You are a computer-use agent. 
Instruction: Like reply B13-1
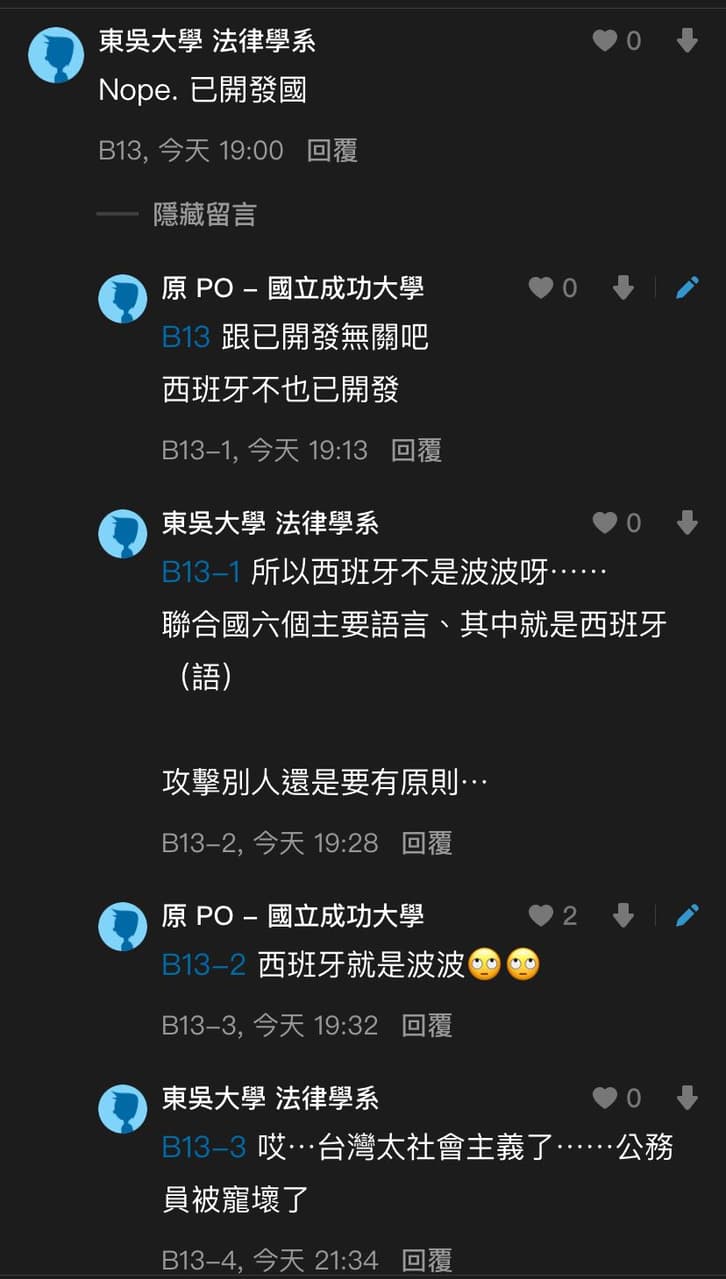(541, 288)
